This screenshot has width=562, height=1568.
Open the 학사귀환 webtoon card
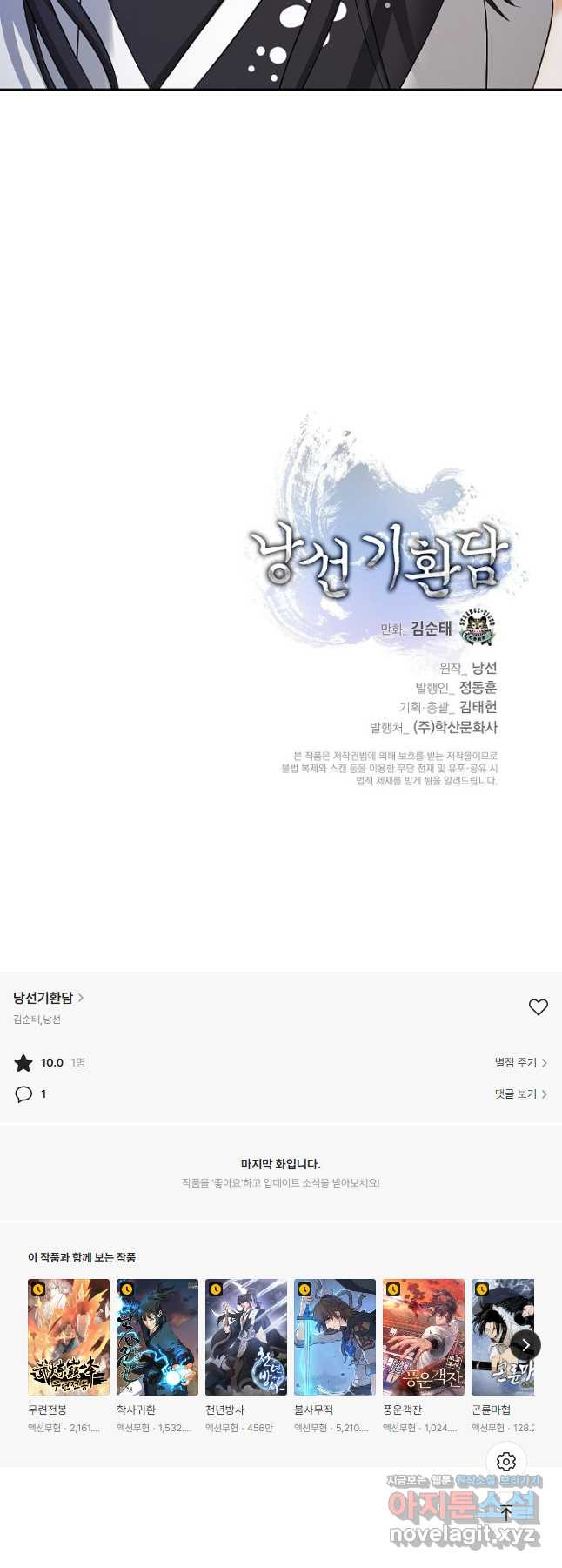coord(157,1336)
